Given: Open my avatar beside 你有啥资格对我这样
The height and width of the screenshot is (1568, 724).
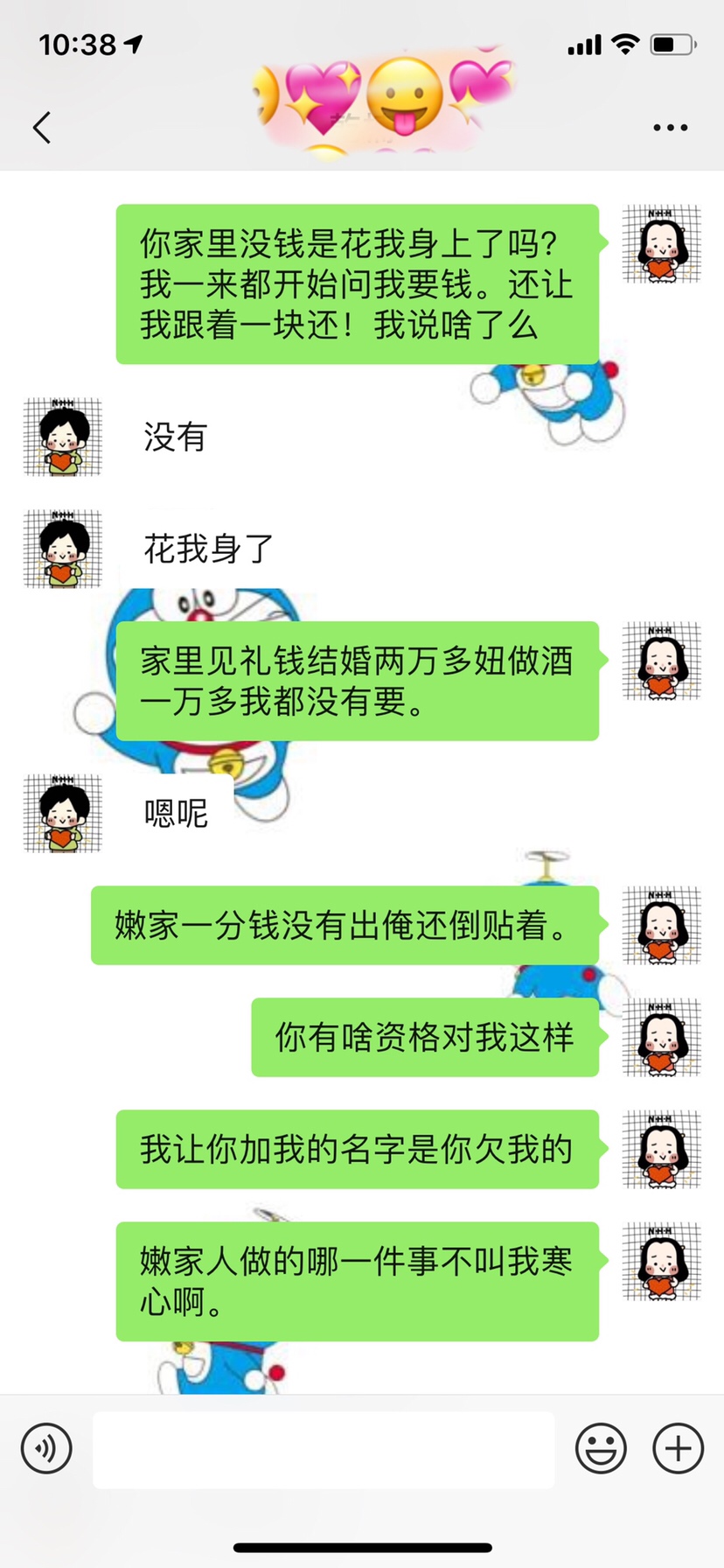Looking at the screenshot, I should coord(661,1037).
